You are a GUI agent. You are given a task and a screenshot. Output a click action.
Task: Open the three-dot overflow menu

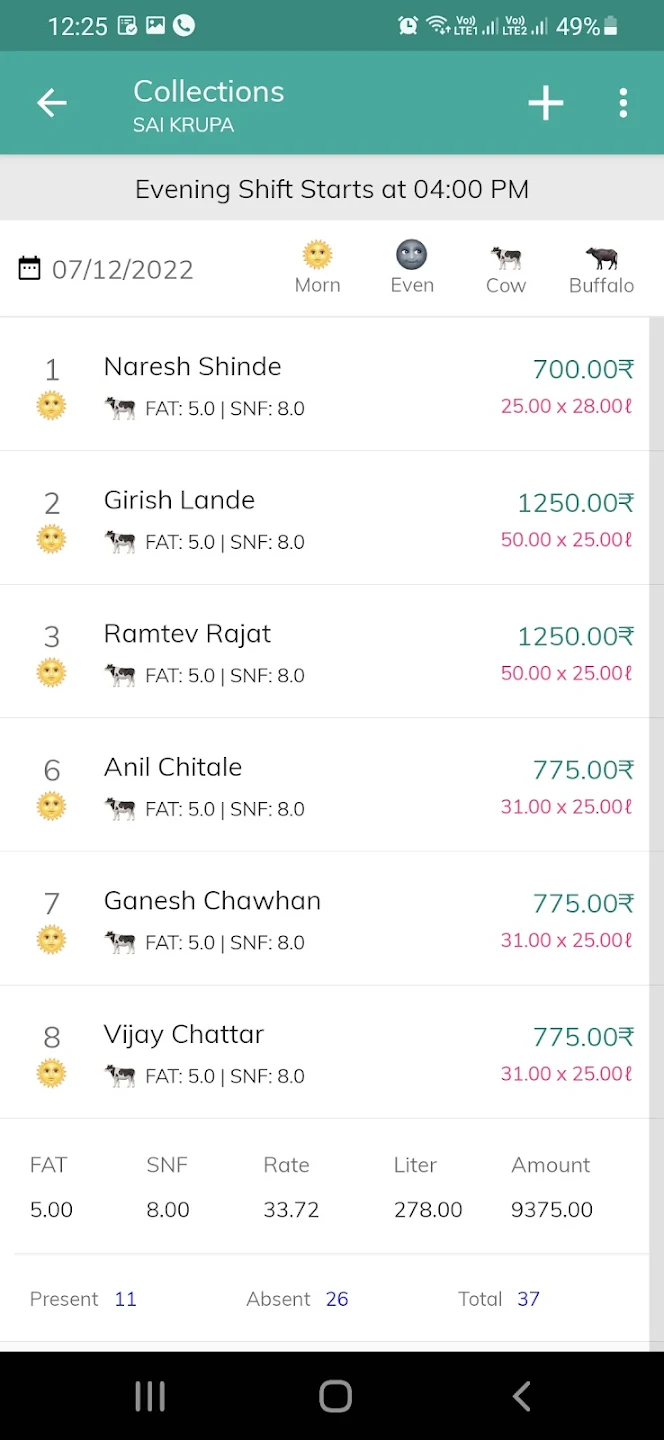(623, 103)
